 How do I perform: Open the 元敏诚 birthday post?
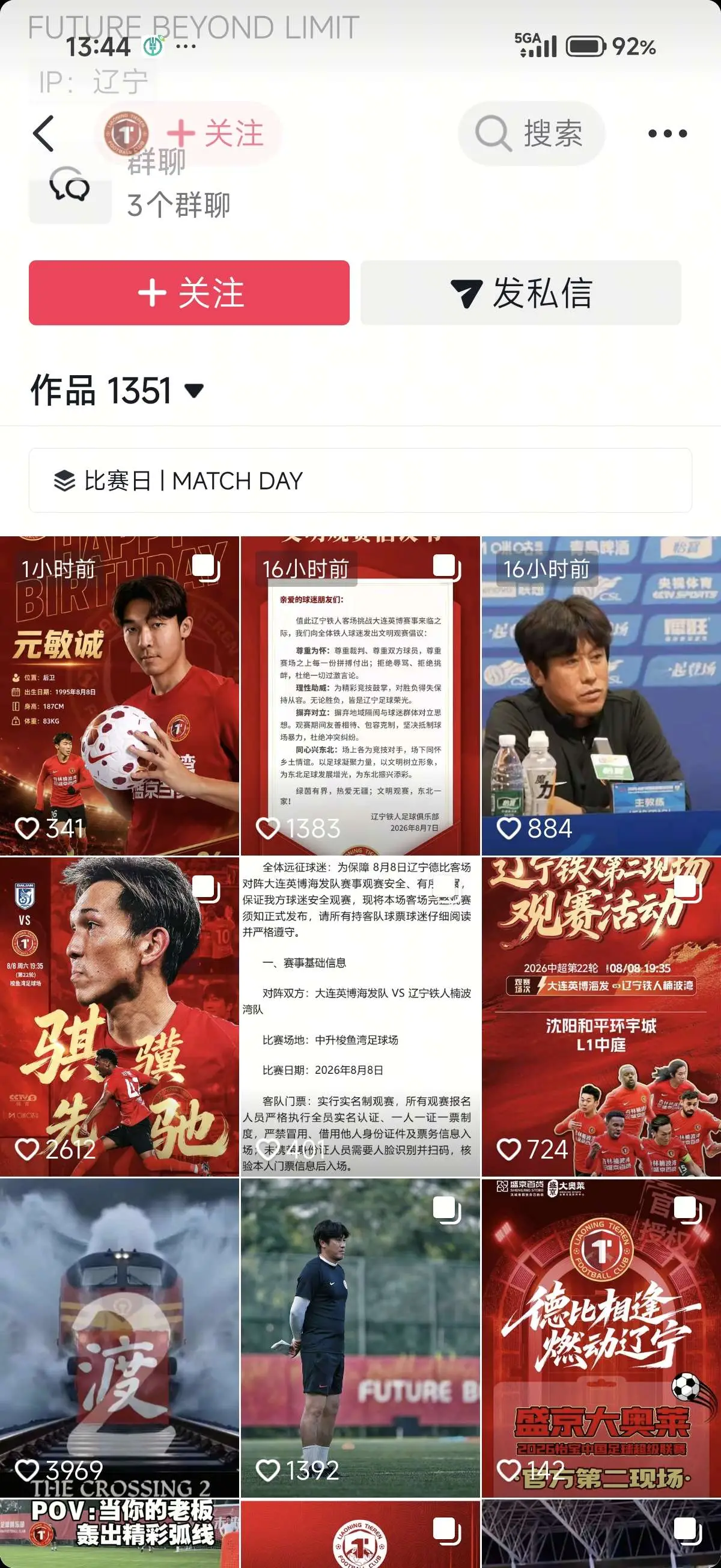point(119,696)
